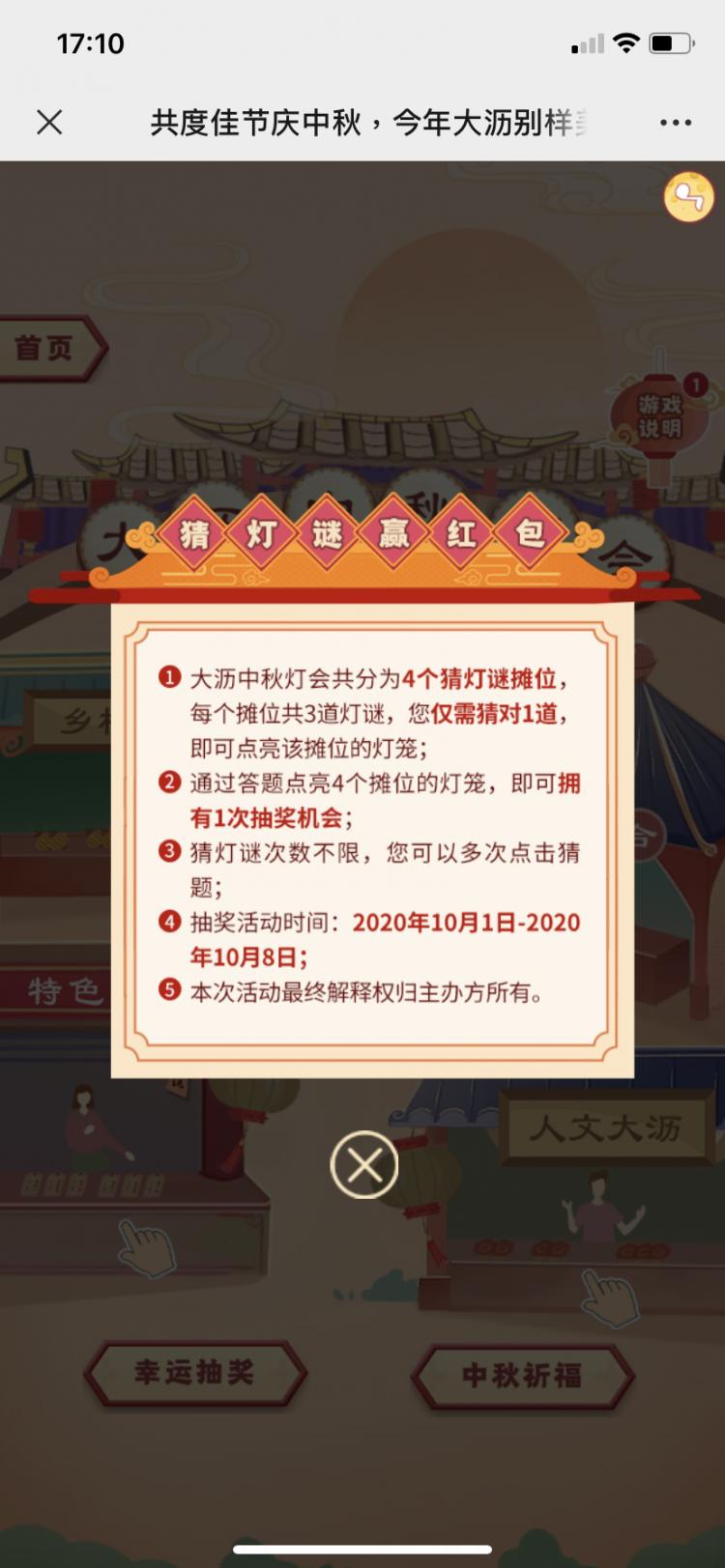Close the webview with the X icon

click(x=49, y=123)
